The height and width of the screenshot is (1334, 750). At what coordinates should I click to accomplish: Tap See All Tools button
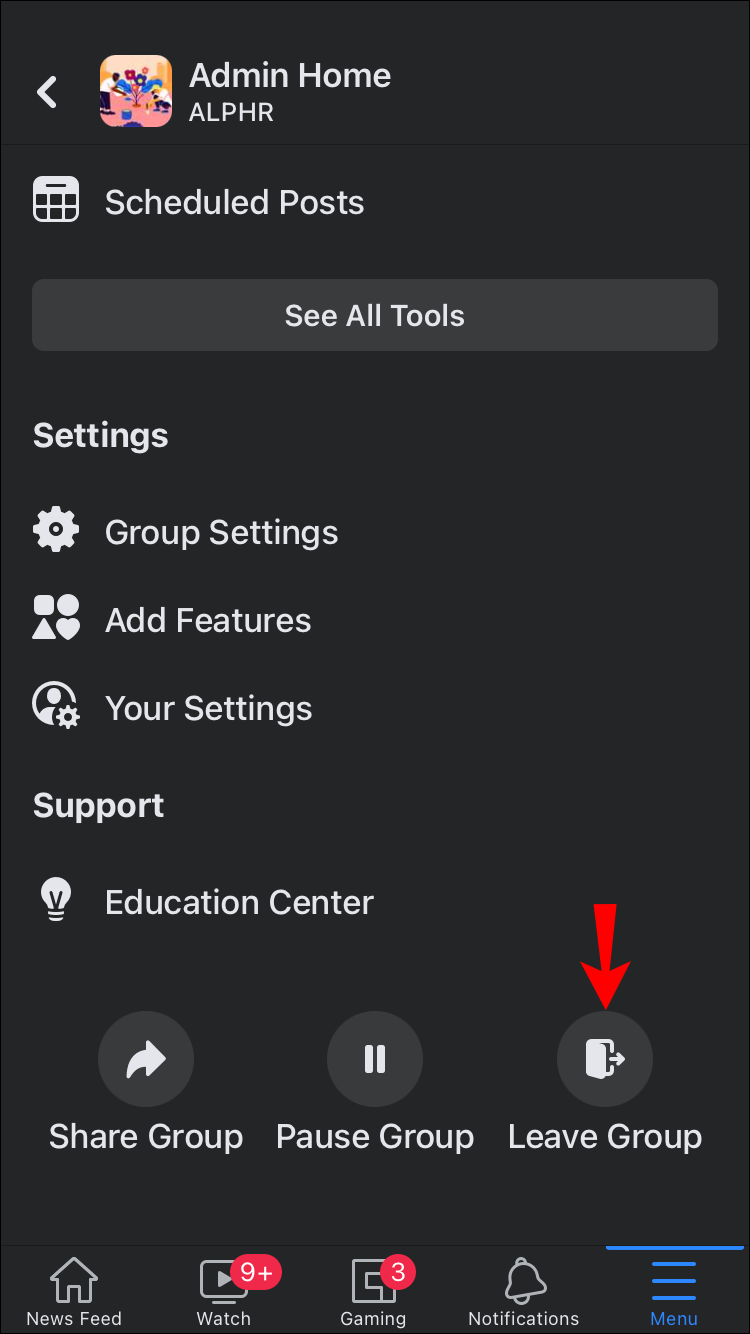tap(375, 315)
